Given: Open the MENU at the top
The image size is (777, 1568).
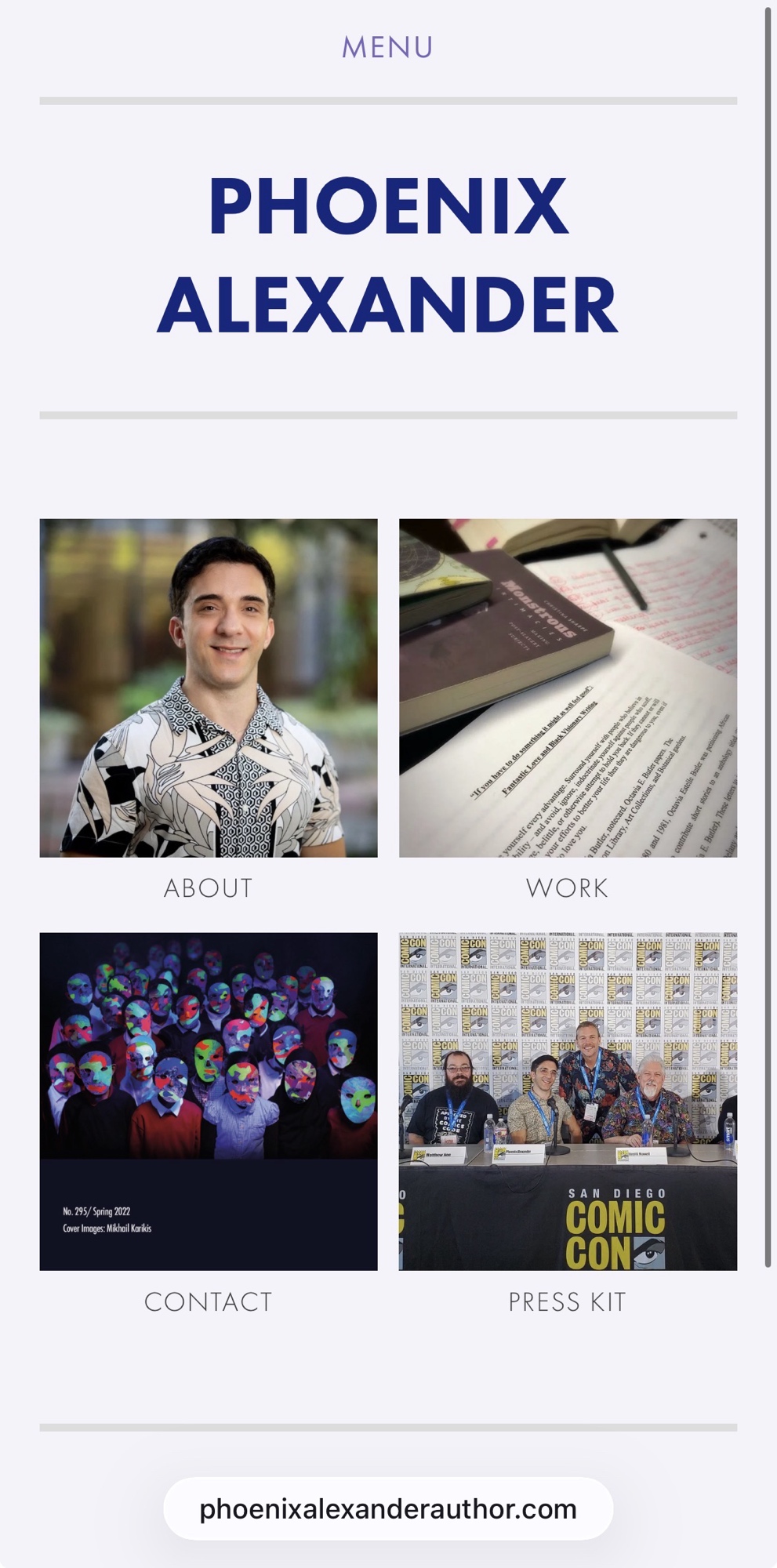Looking at the screenshot, I should (387, 48).
